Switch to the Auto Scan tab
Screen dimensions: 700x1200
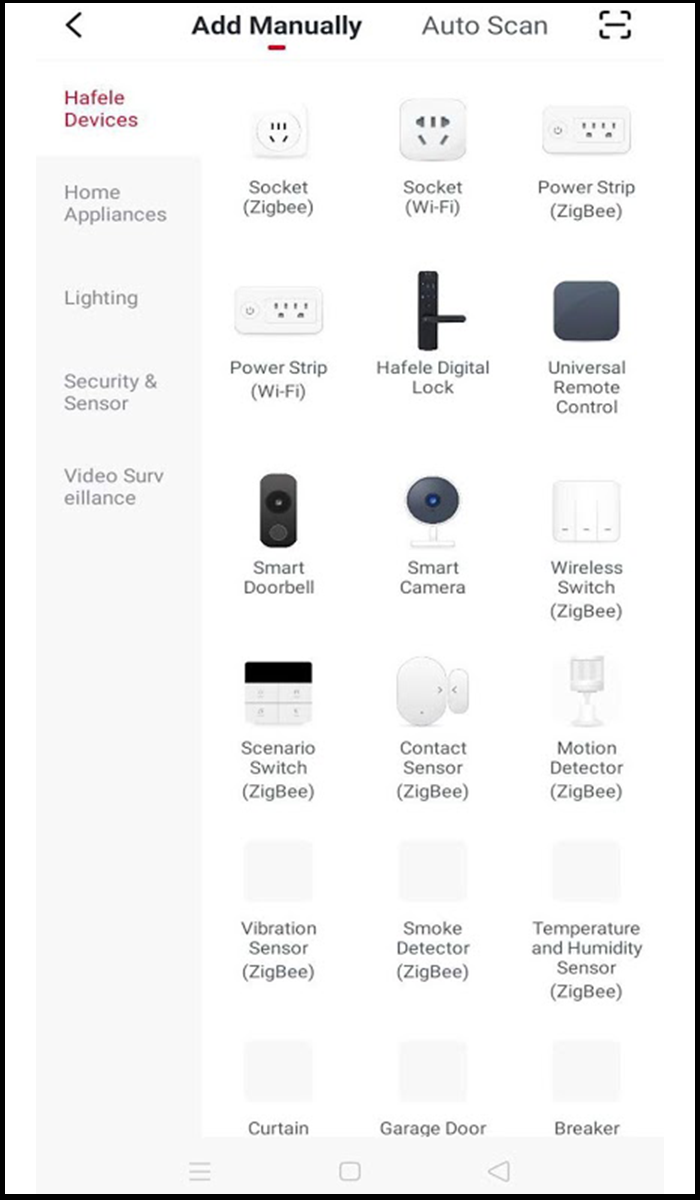[484, 27]
